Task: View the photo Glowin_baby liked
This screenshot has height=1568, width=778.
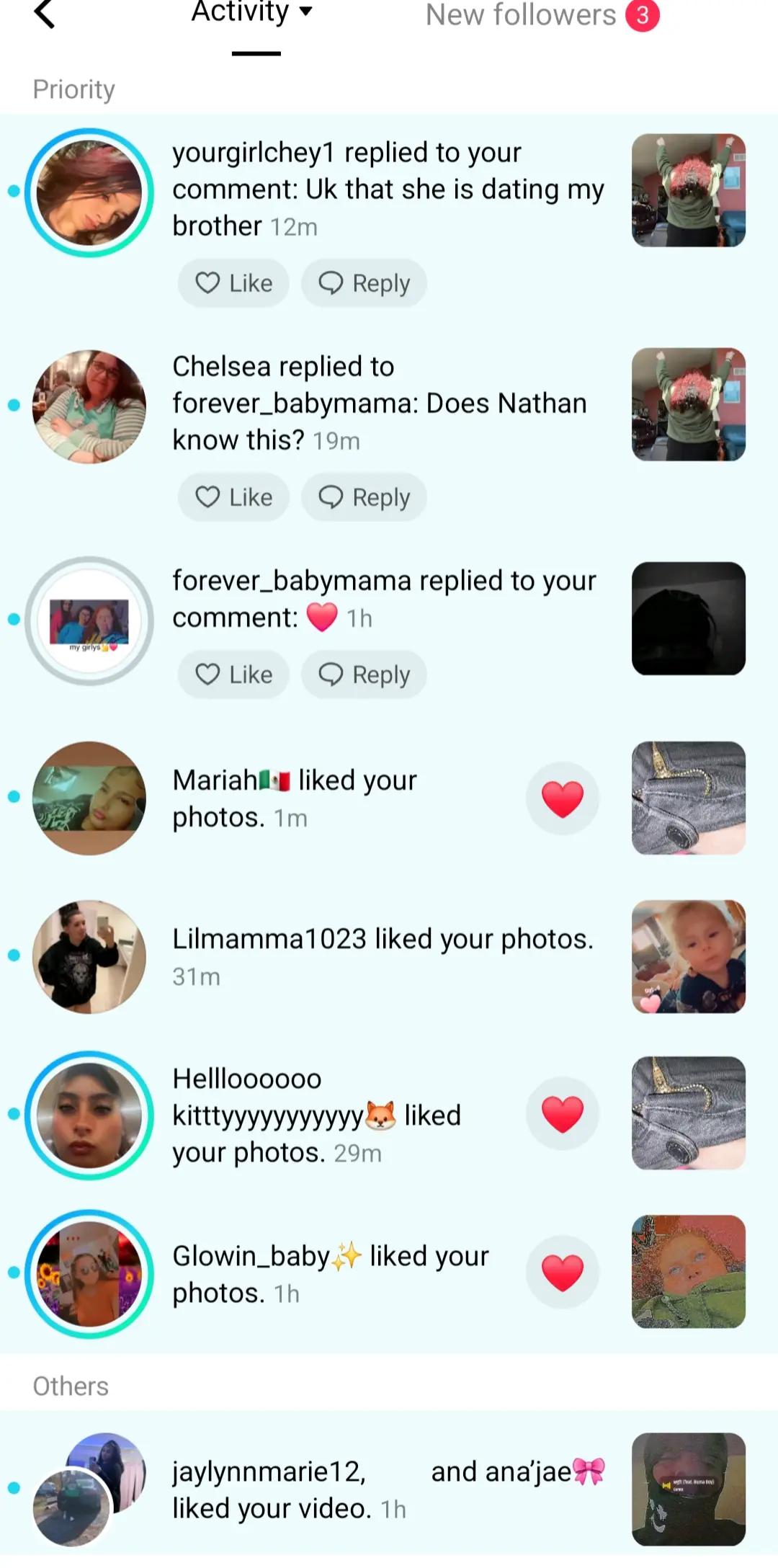Action: (x=689, y=1272)
